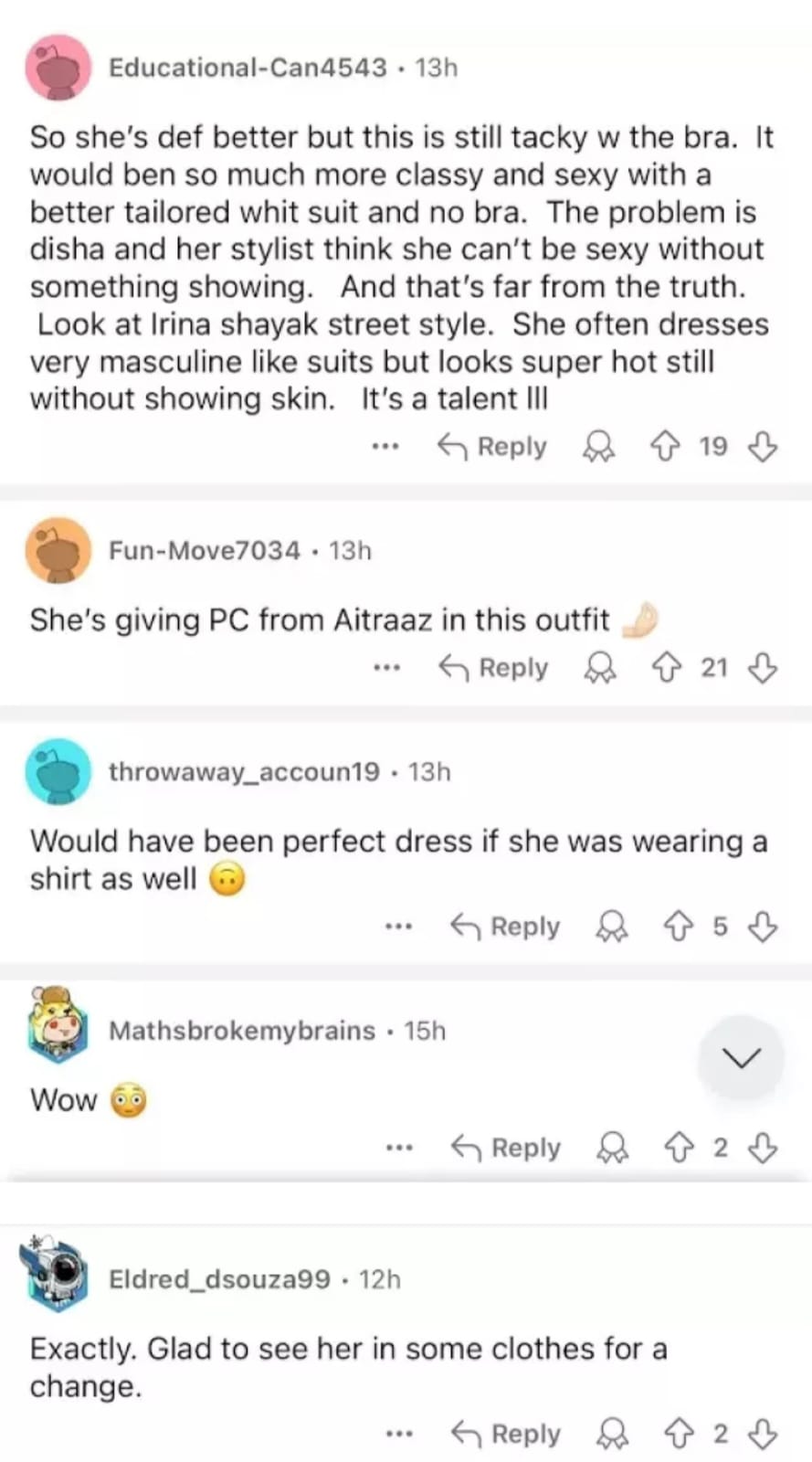Give an award to Educational-Can4543's comment
This screenshot has width=812, height=1462.
click(599, 447)
